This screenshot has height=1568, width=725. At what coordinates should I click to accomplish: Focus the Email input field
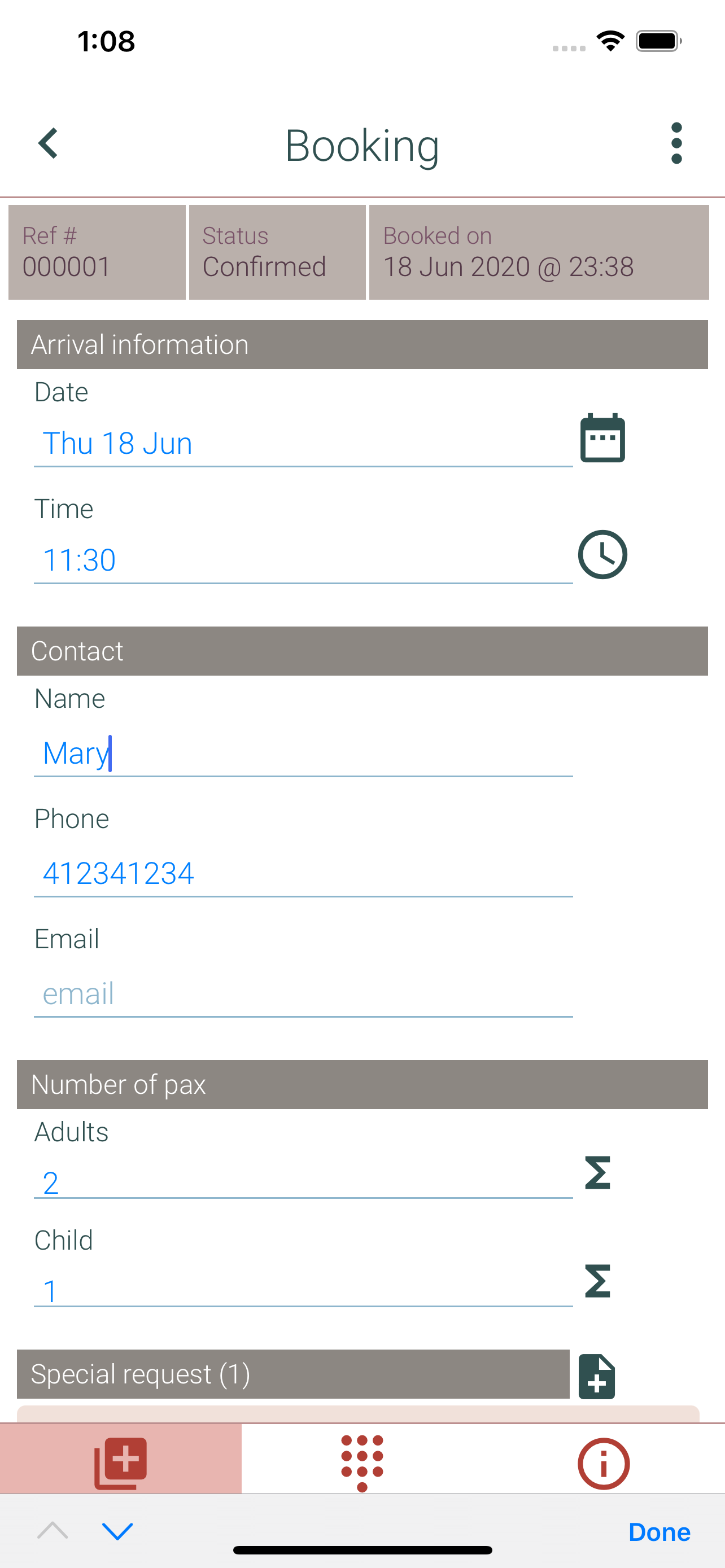pos(303,993)
